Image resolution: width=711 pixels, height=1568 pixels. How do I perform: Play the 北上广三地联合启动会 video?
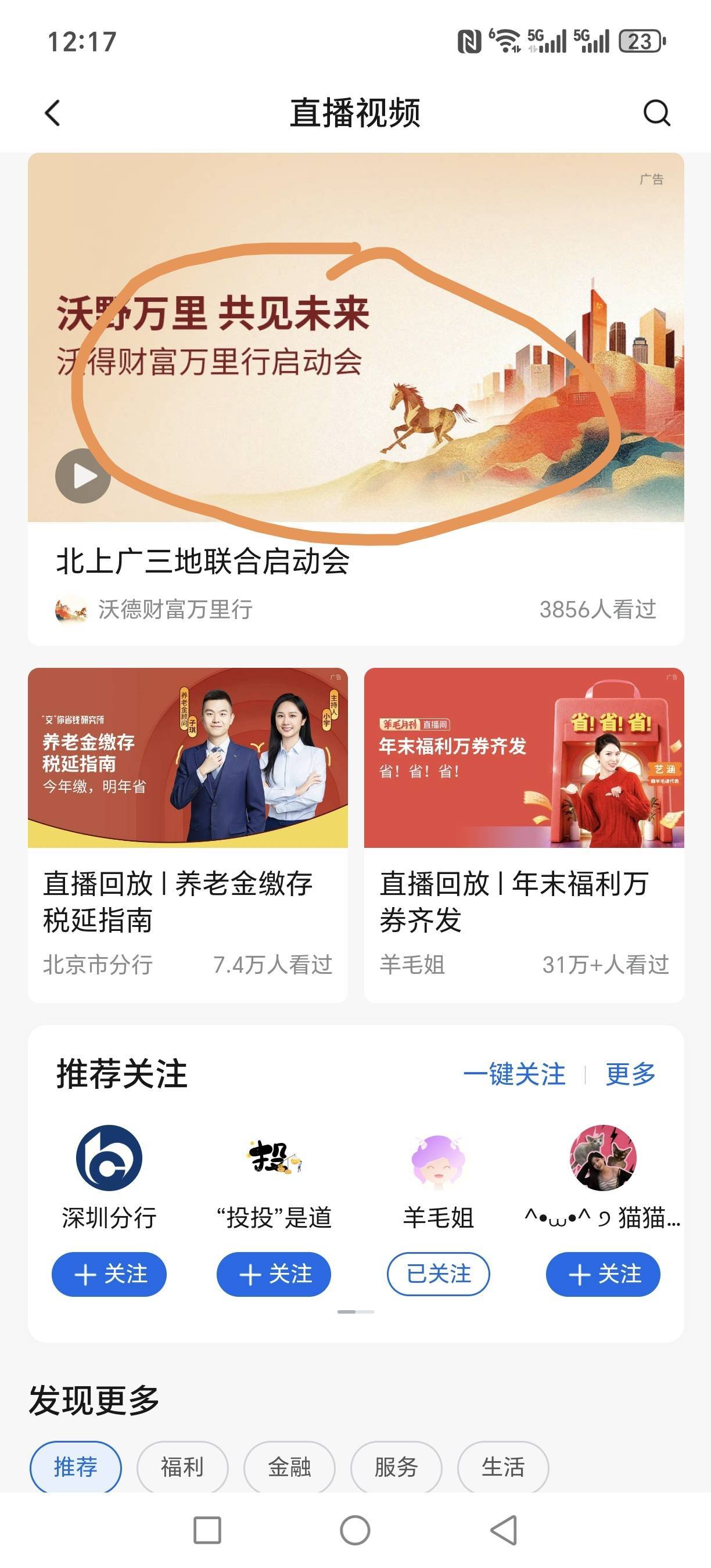pyautogui.click(x=83, y=476)
